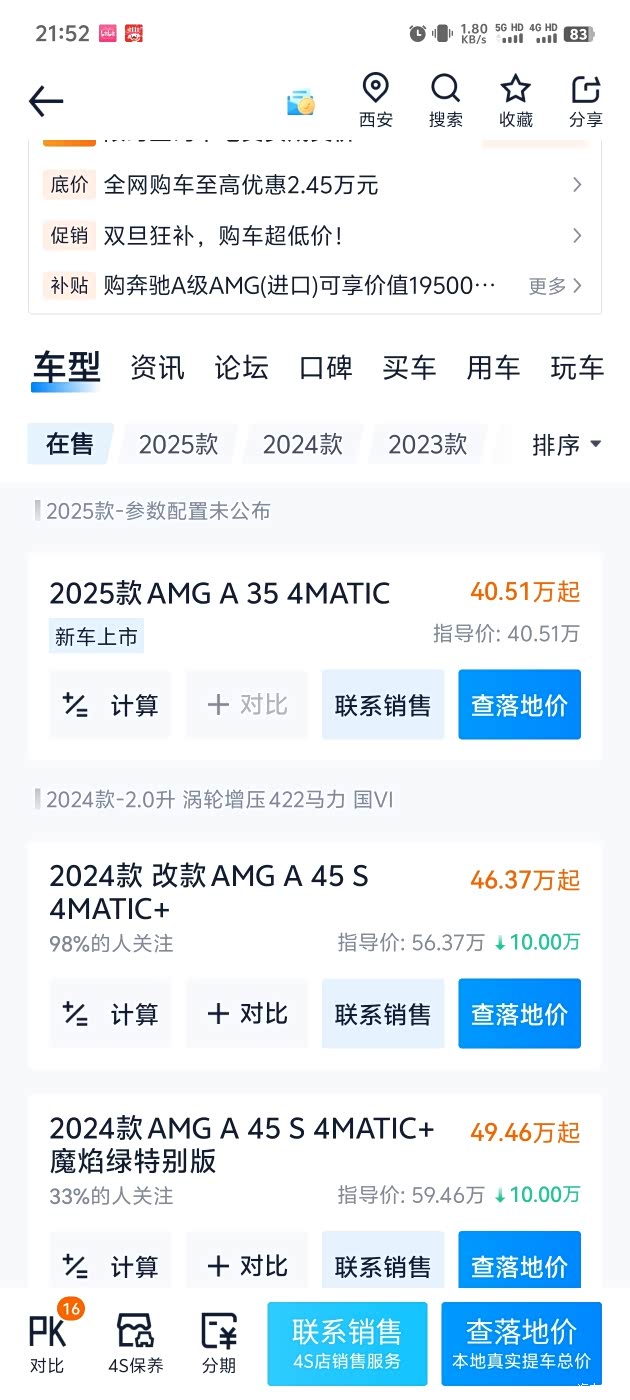
Task: Tap 联系销售 on 魔焰绿特别版 card
Action: pos(383,1265)
